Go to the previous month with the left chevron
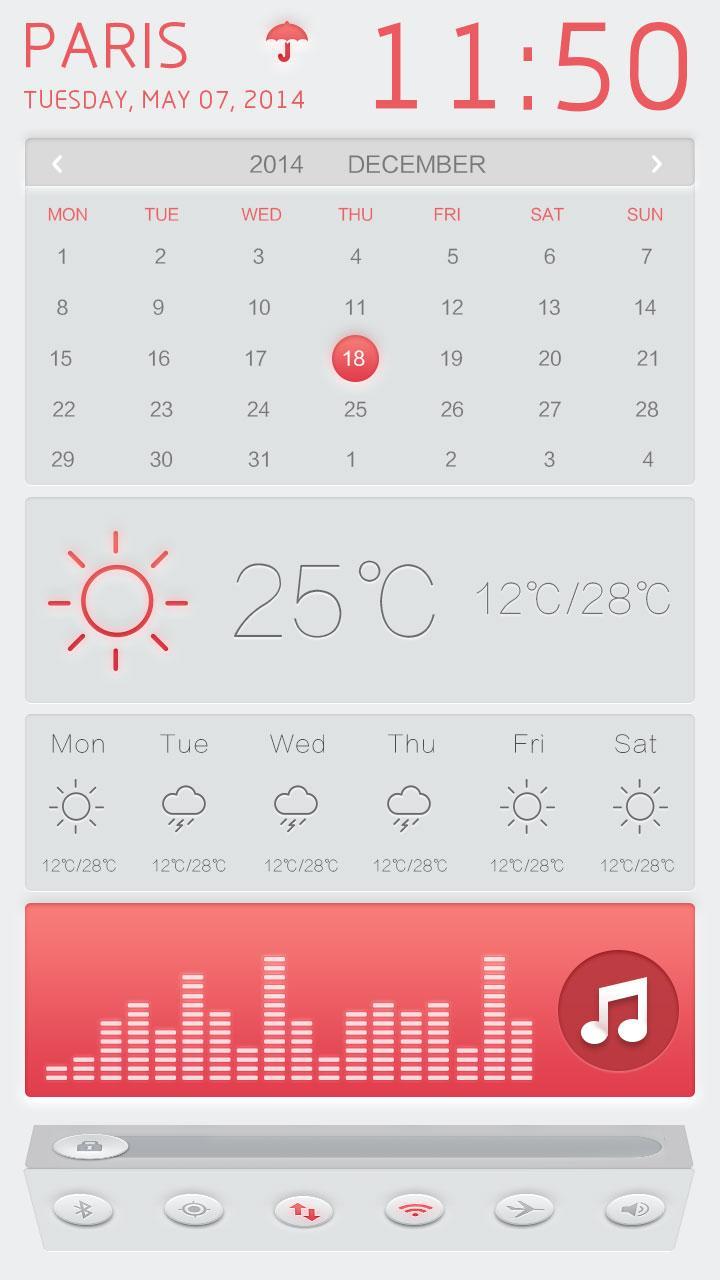This screenshot has height=1280, width=720. click(x=57, y=163)
